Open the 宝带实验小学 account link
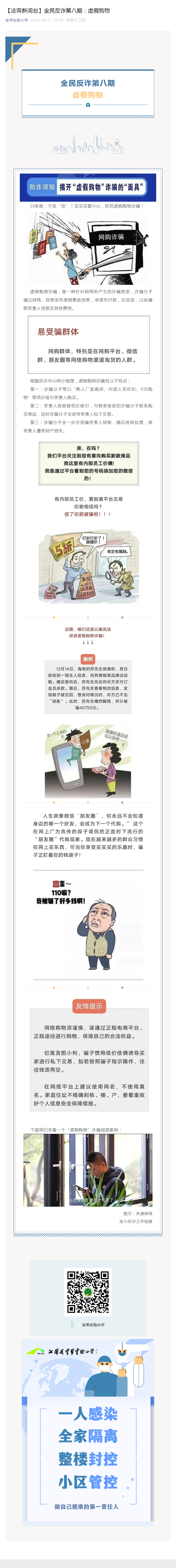The image size is (176, 1568). tap(16, 20)
